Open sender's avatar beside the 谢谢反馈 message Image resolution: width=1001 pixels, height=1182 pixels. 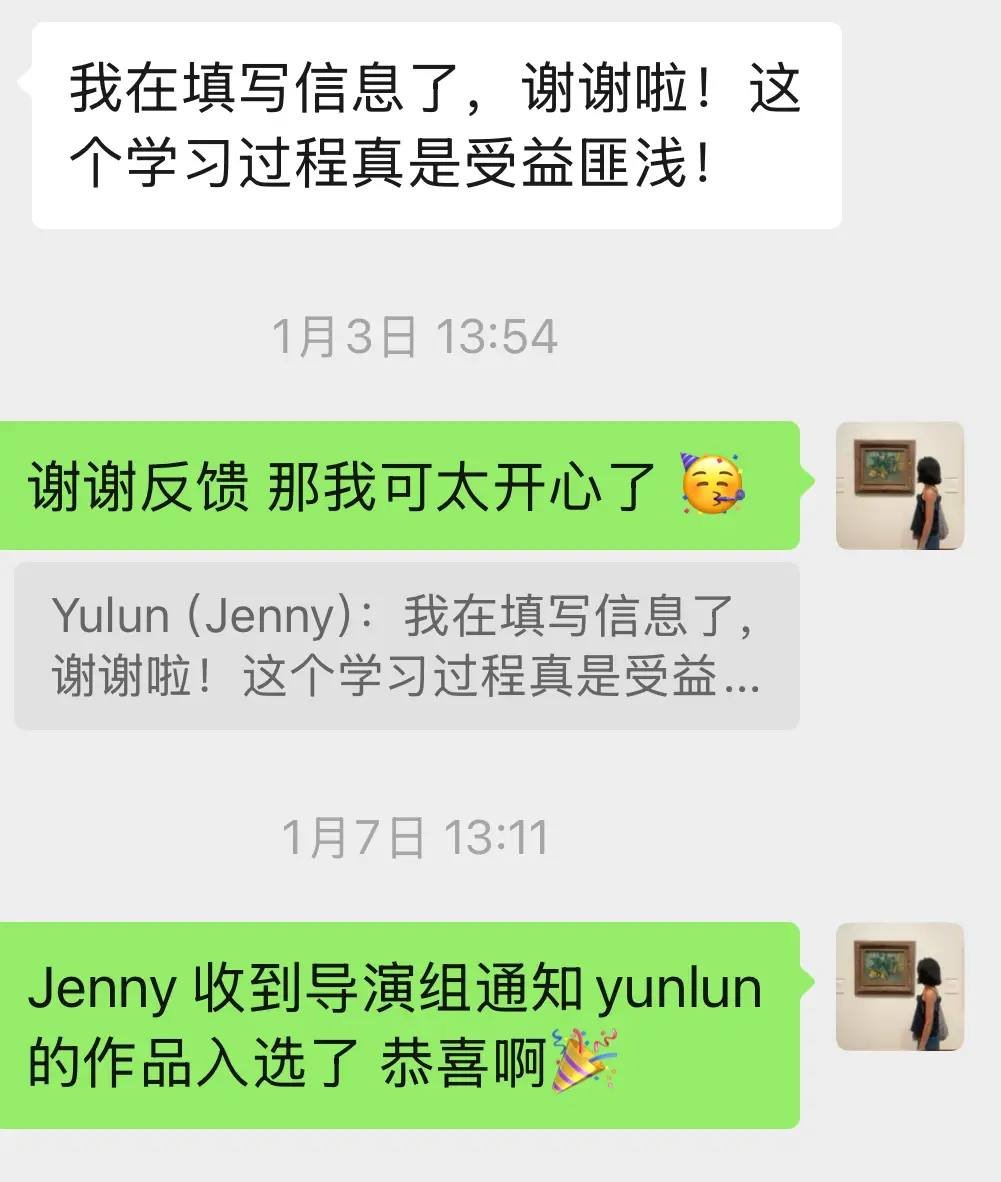[899, 486]
